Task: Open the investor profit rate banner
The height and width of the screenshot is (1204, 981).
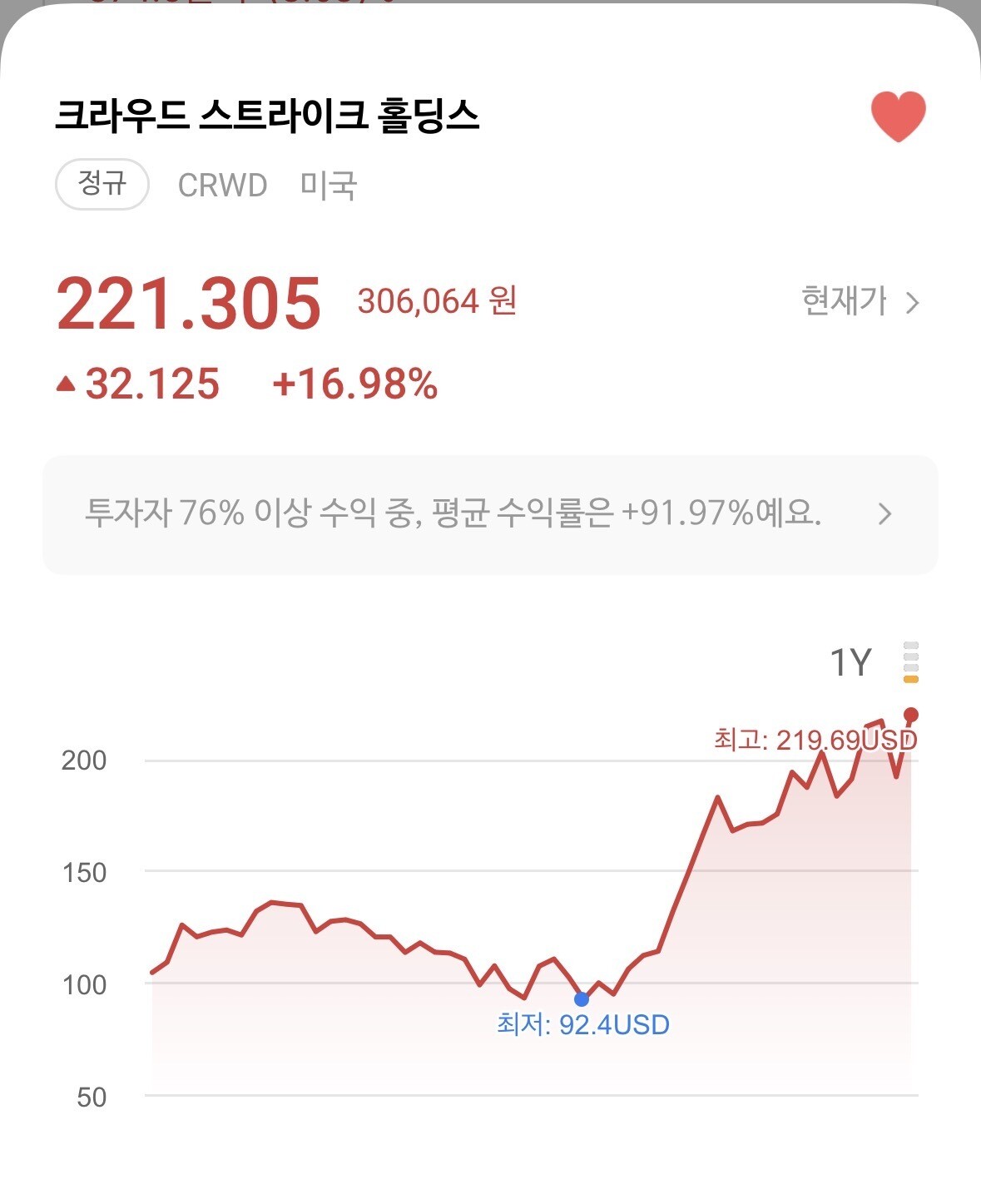Action: 490,514
